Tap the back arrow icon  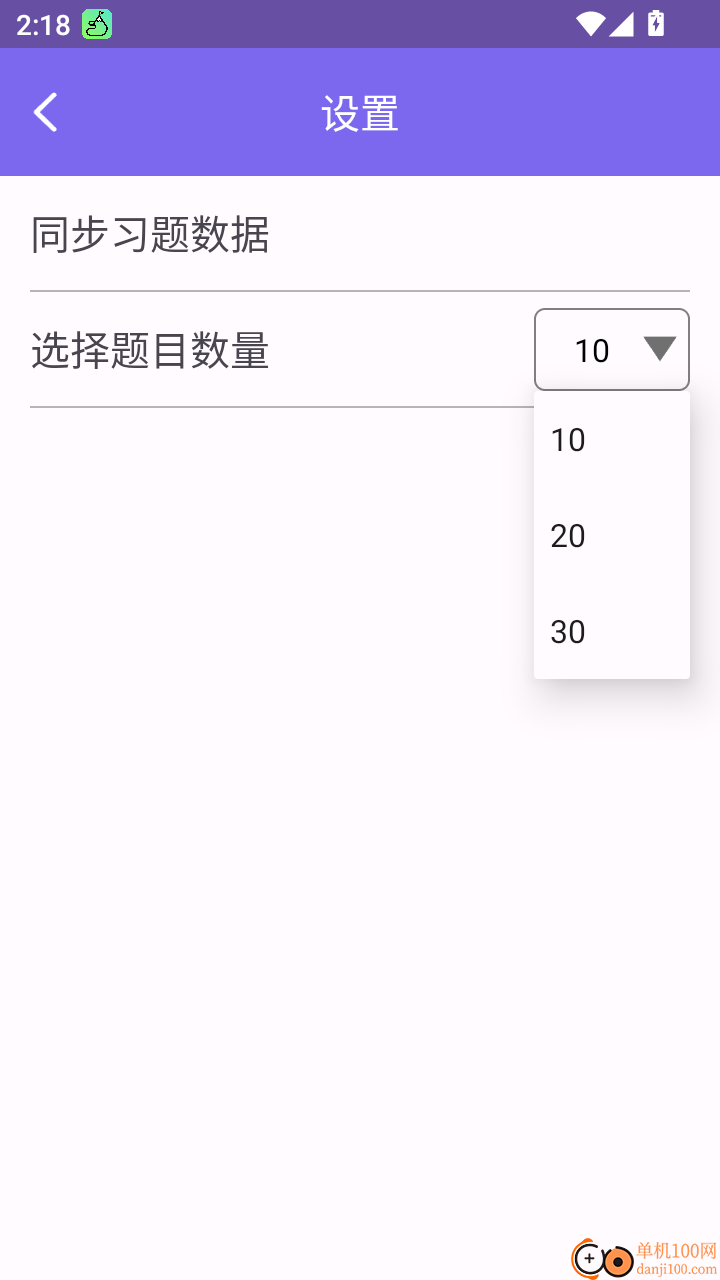pos(44,111)
